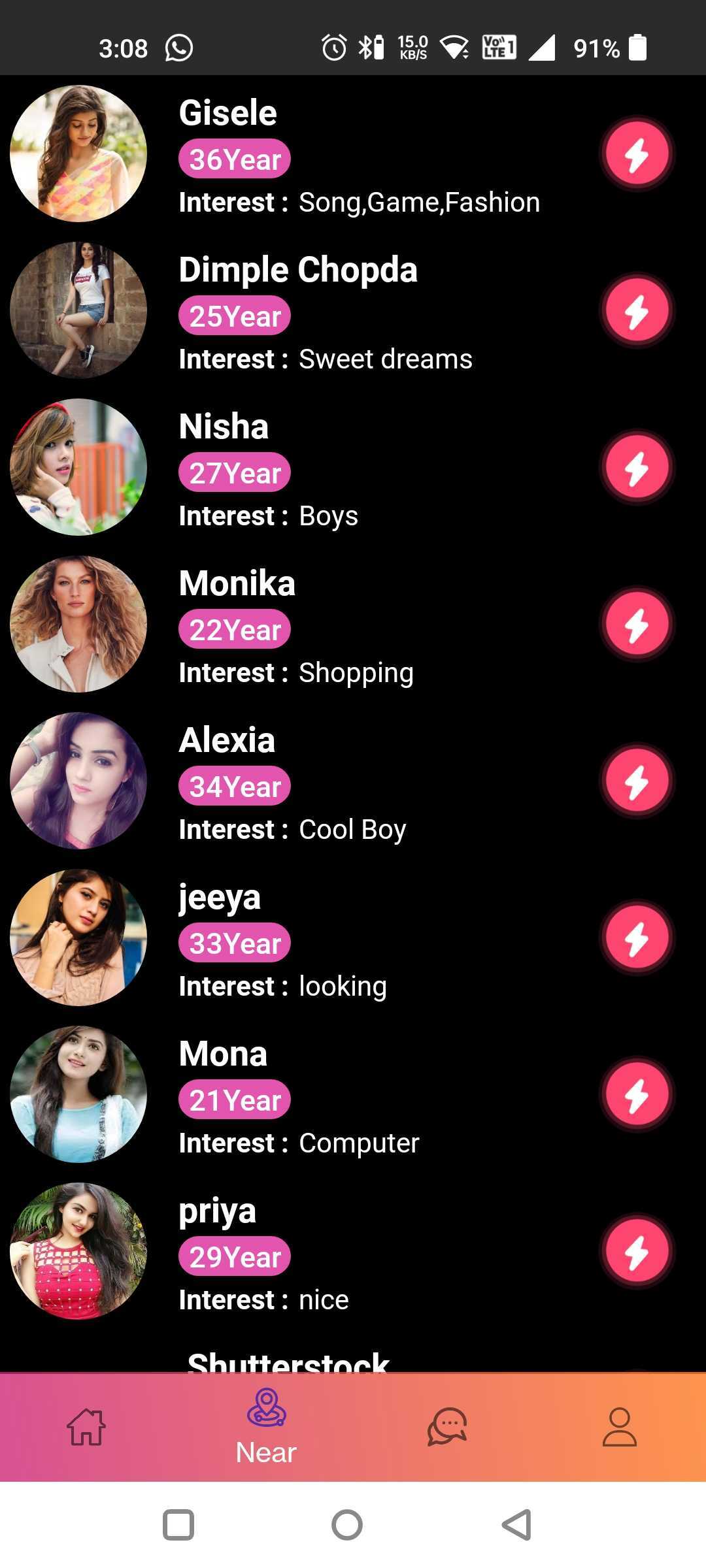
Task: Tap Alexia's lightning button
Action: click(637, 781)
